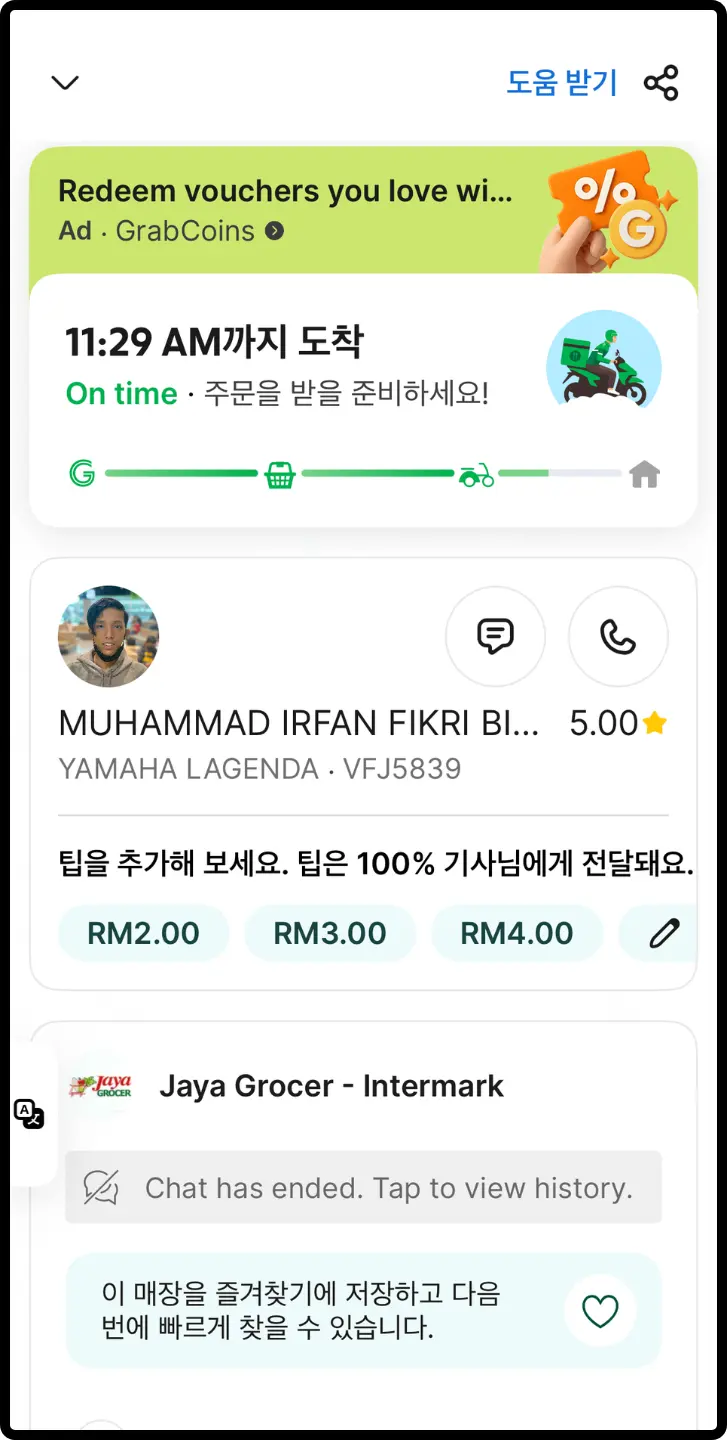
Task: Share the delivery status
Action: click(661, 83)
